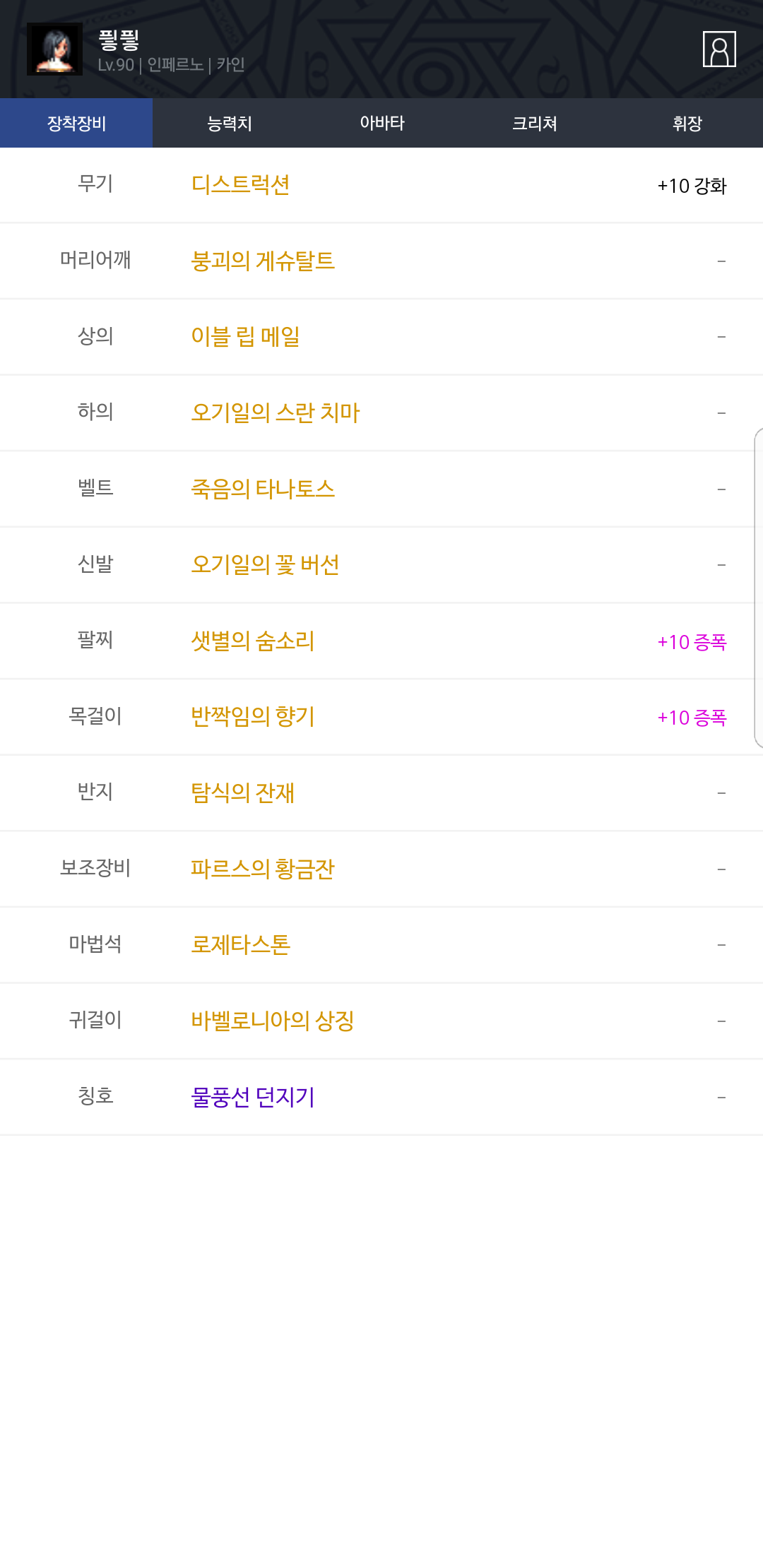Switch to the 능력치 tab
The height and width of the screenshot is (1568, 763).
pos(229,123)
